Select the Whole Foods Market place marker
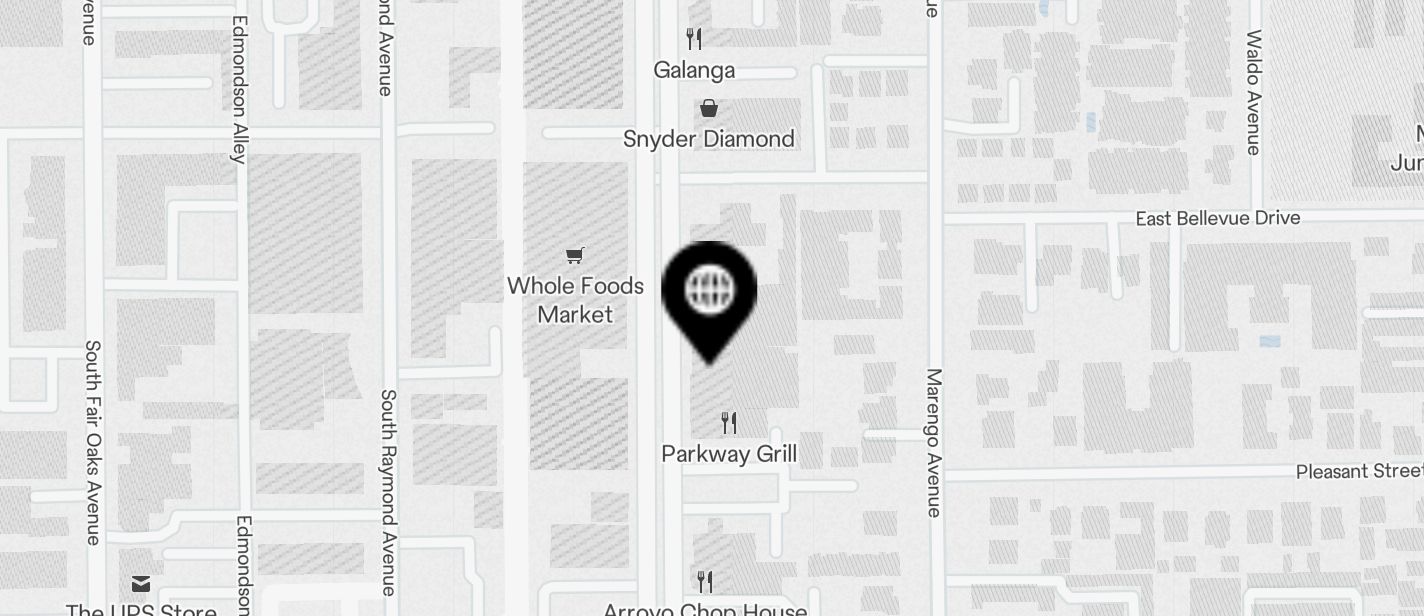 coord(575,257)
